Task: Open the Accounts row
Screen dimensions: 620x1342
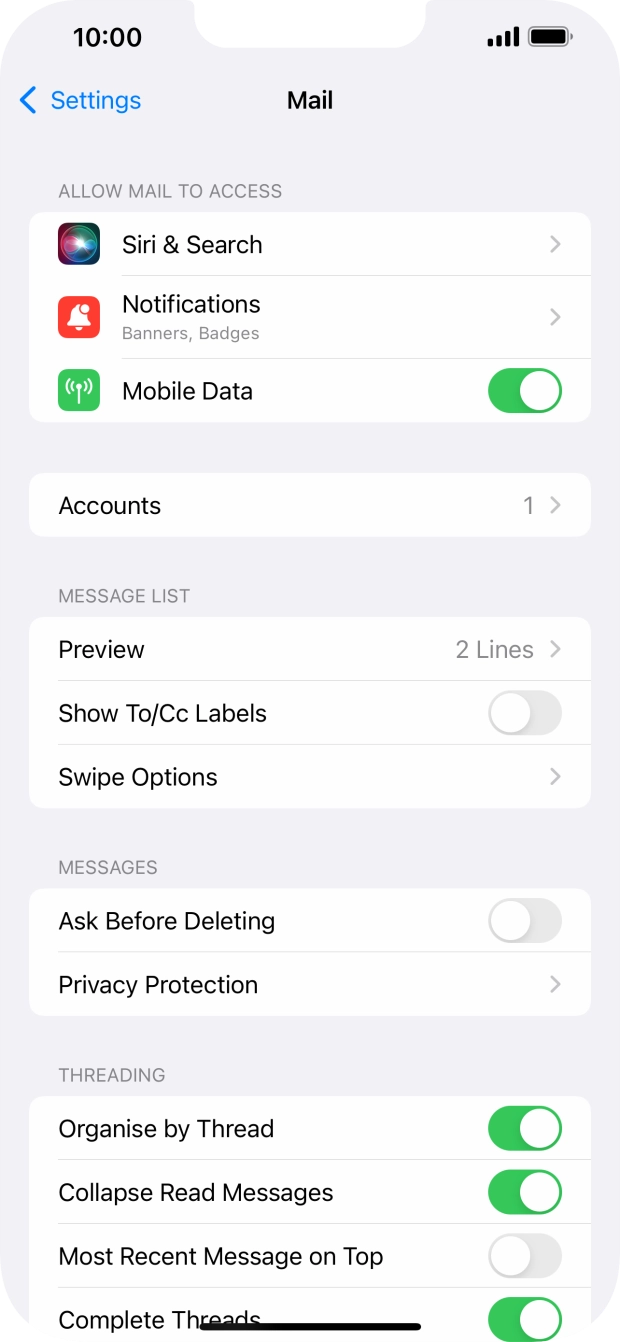Action: (x=310, y=505)
